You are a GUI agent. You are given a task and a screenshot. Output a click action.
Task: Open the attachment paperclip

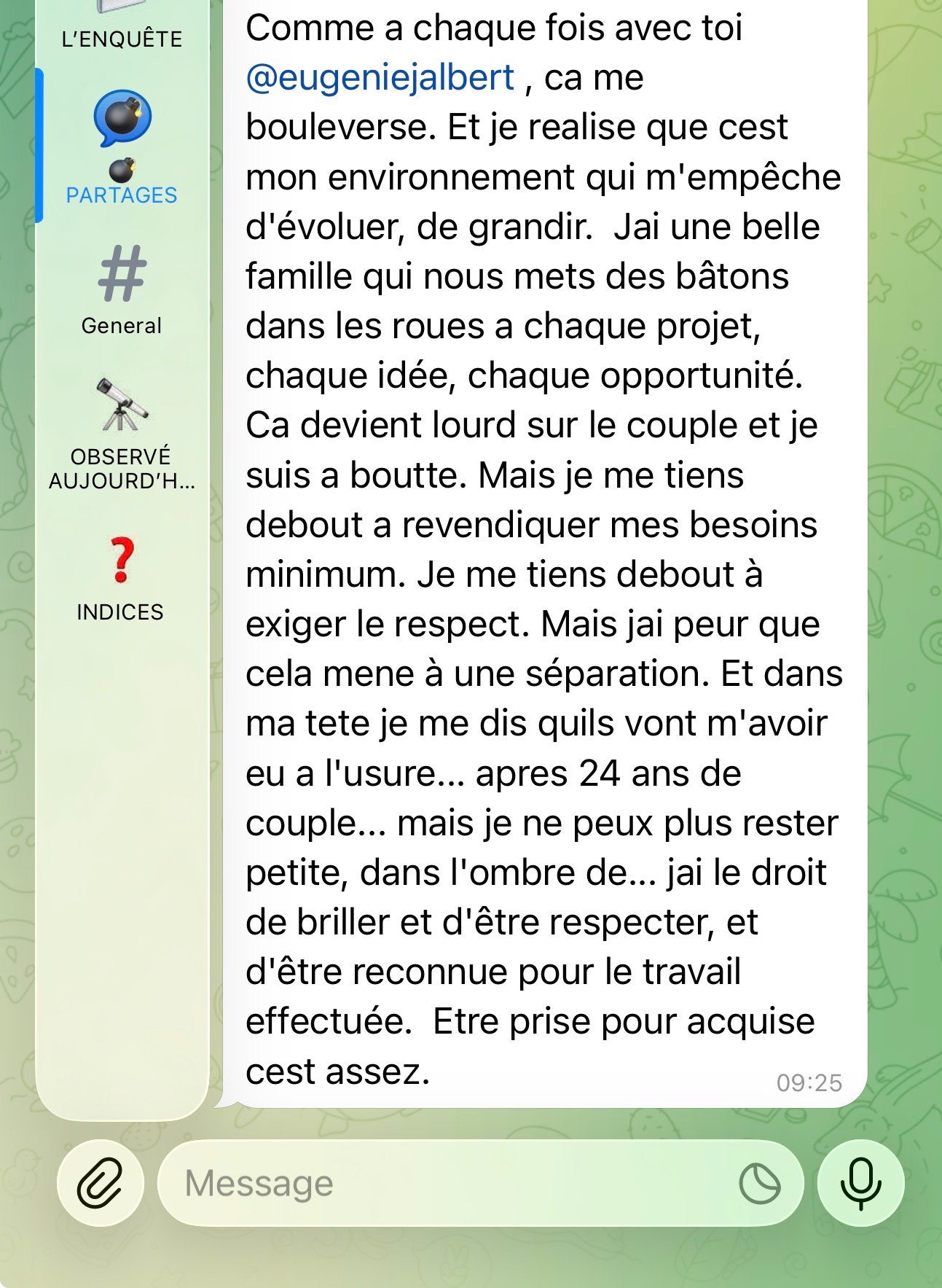coord(101,1182)
